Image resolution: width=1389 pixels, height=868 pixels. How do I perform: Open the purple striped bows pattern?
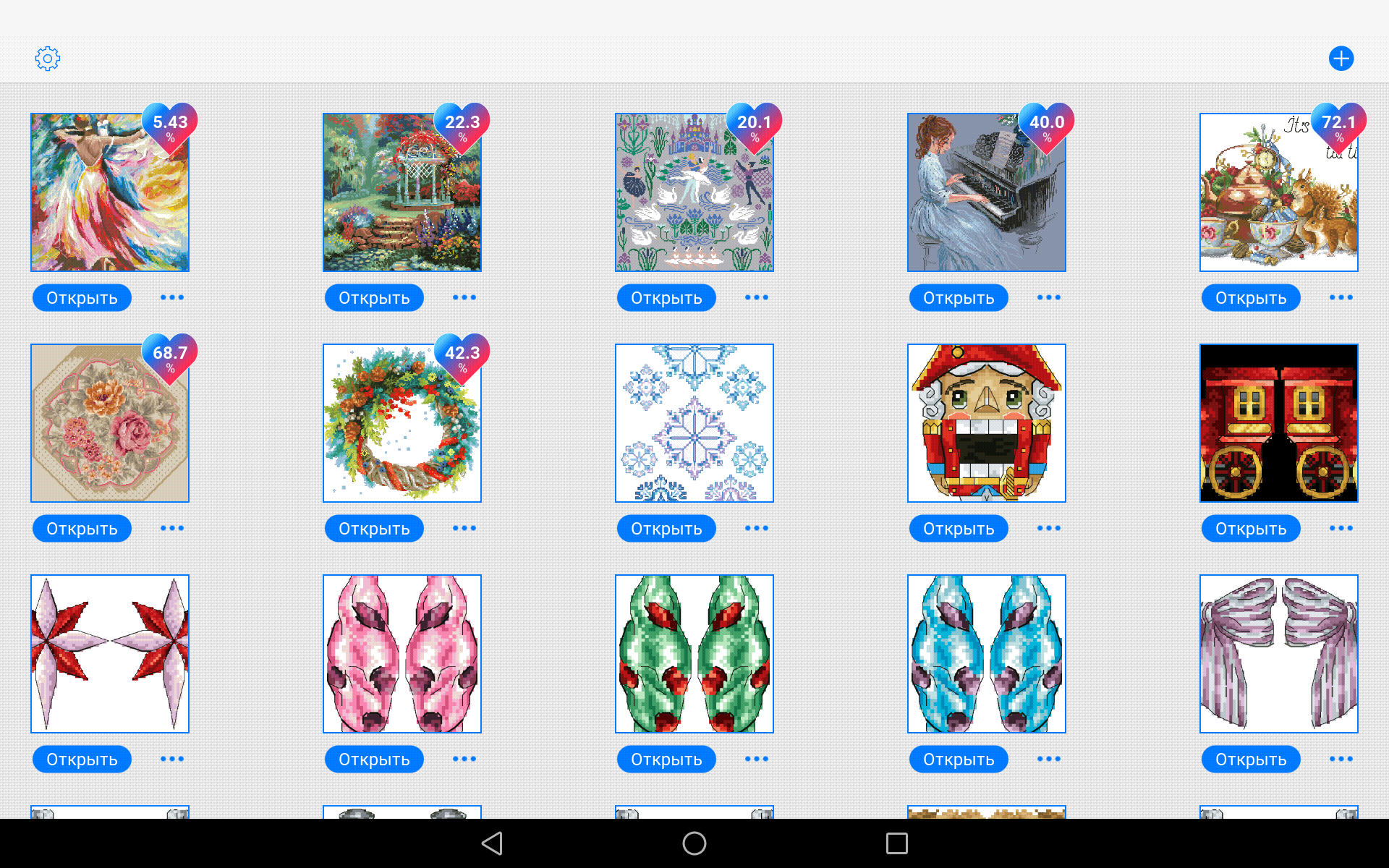(1250, 759)
